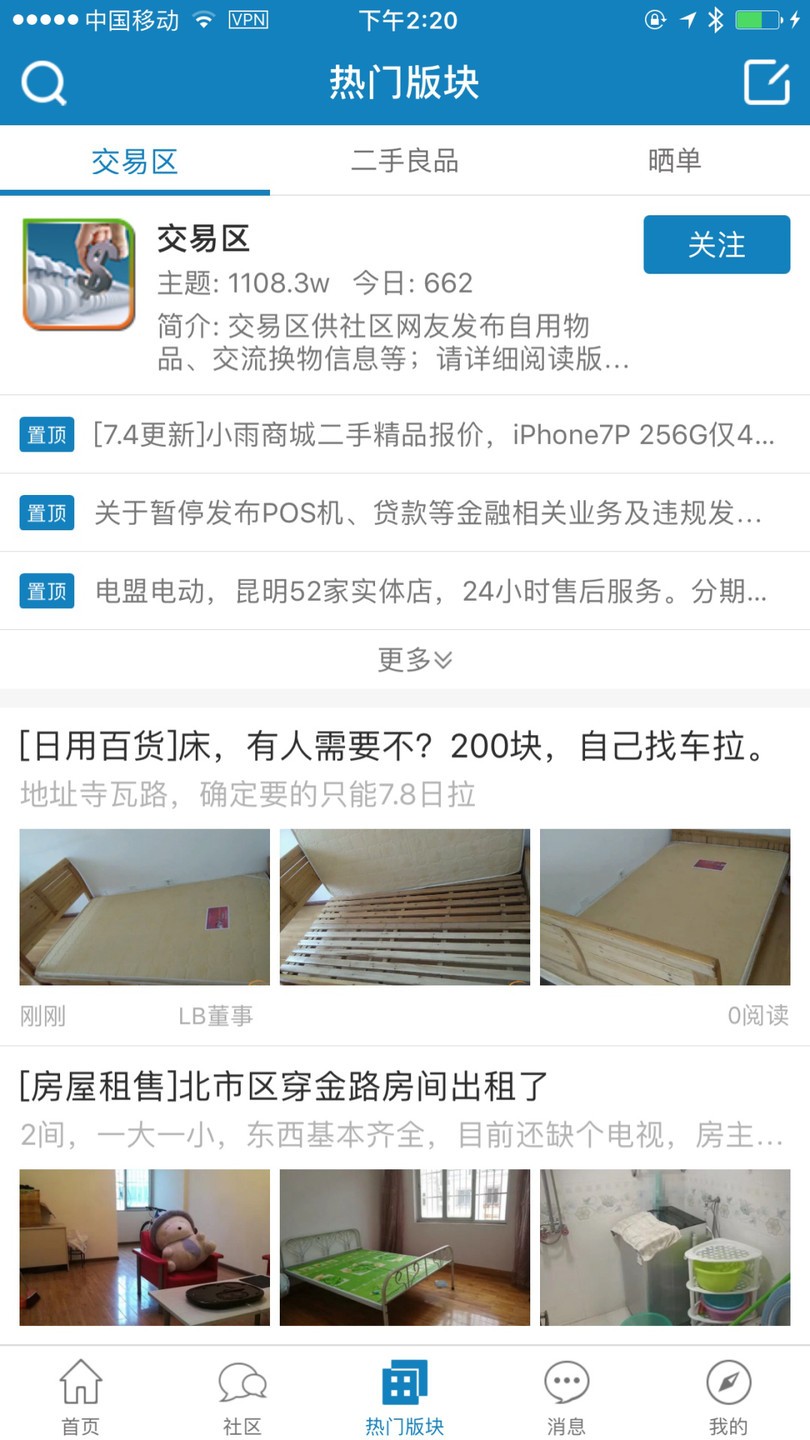Viewport: 810px width, 1440px height.
Task: Switch to the 二手良品 tab
Action: (x=404, y=160)
